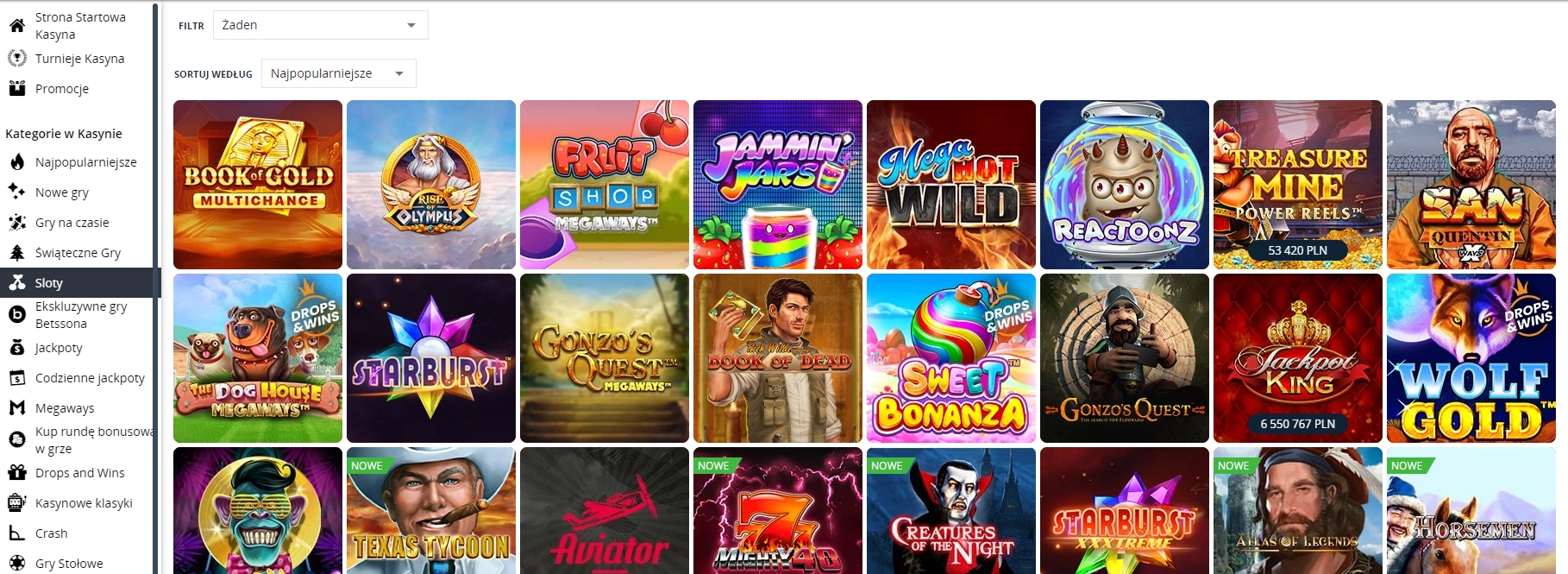This screenshot has height=574, width=1568.
Task: Play the Sweet Bonanza slot
Action: [x=951, y=358]
